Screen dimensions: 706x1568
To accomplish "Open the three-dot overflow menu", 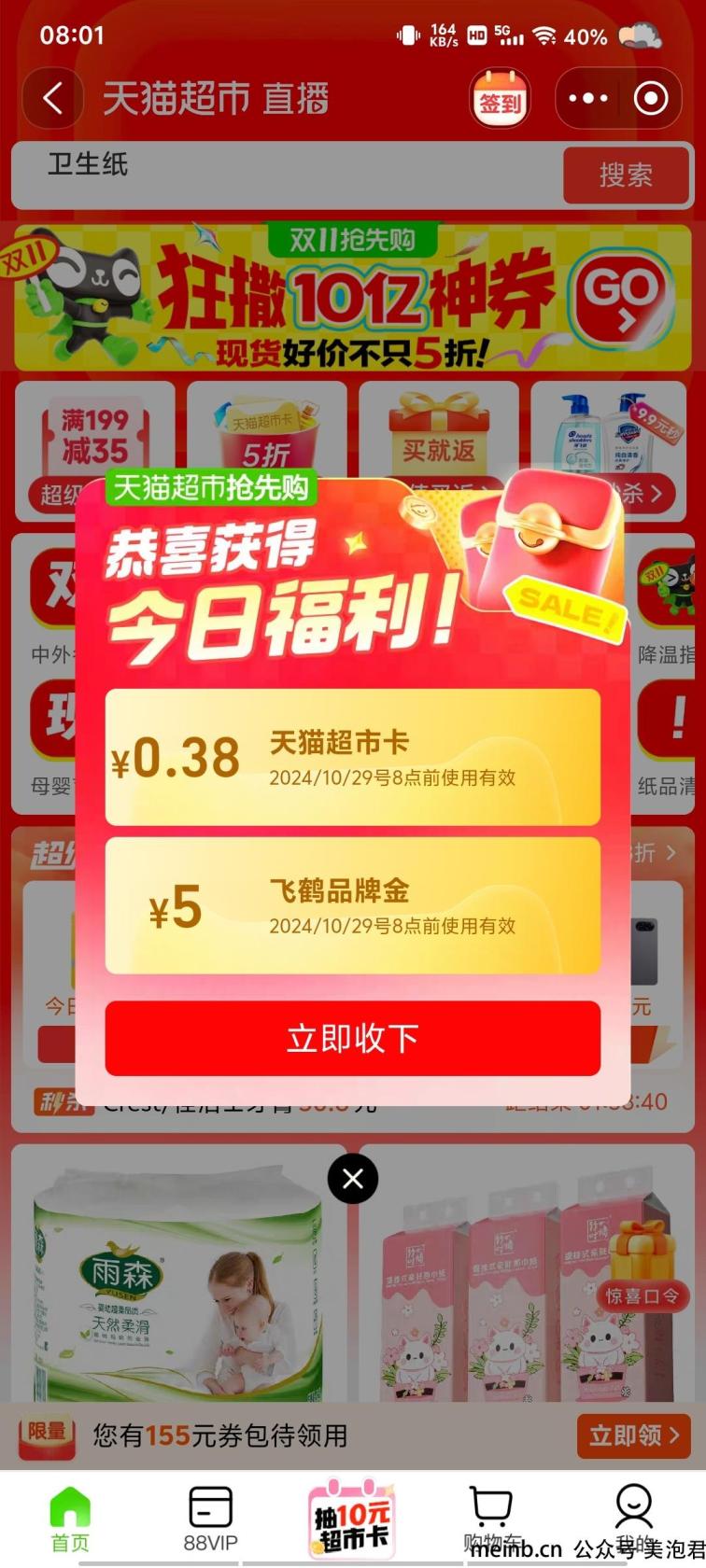I will click(x=587, y=99).
